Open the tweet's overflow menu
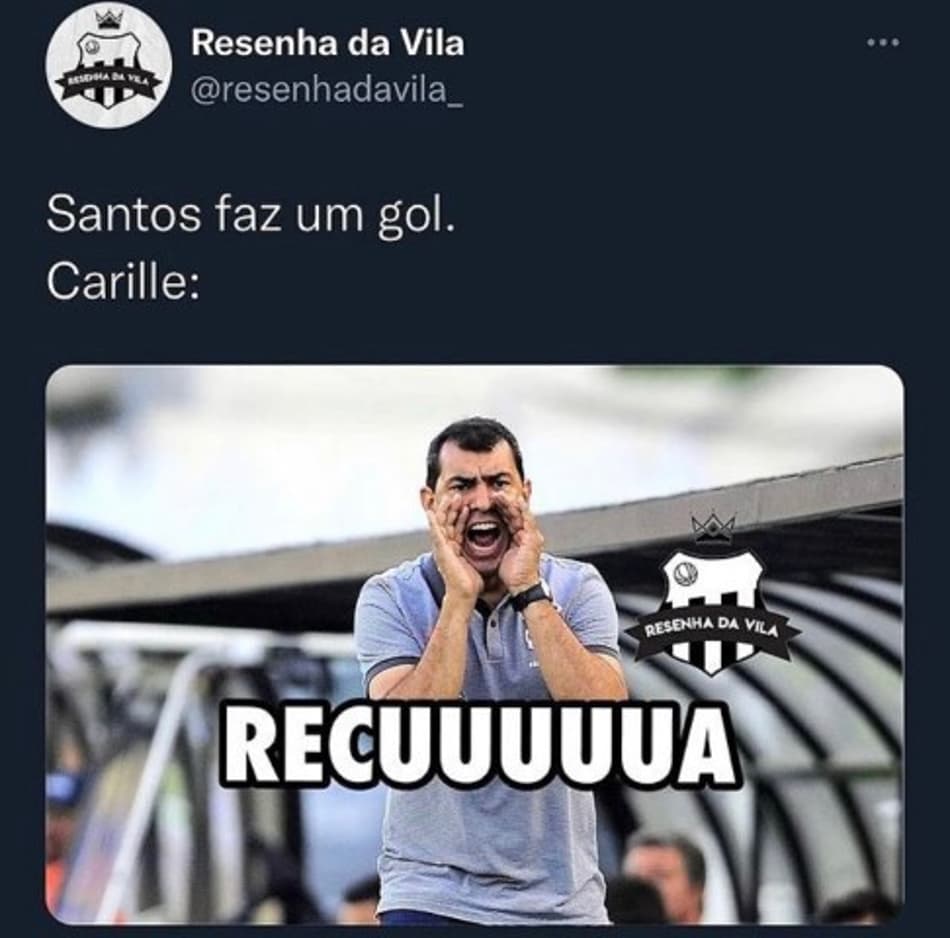This screenshot has width=950, height=938. click(x=882, y=43)
